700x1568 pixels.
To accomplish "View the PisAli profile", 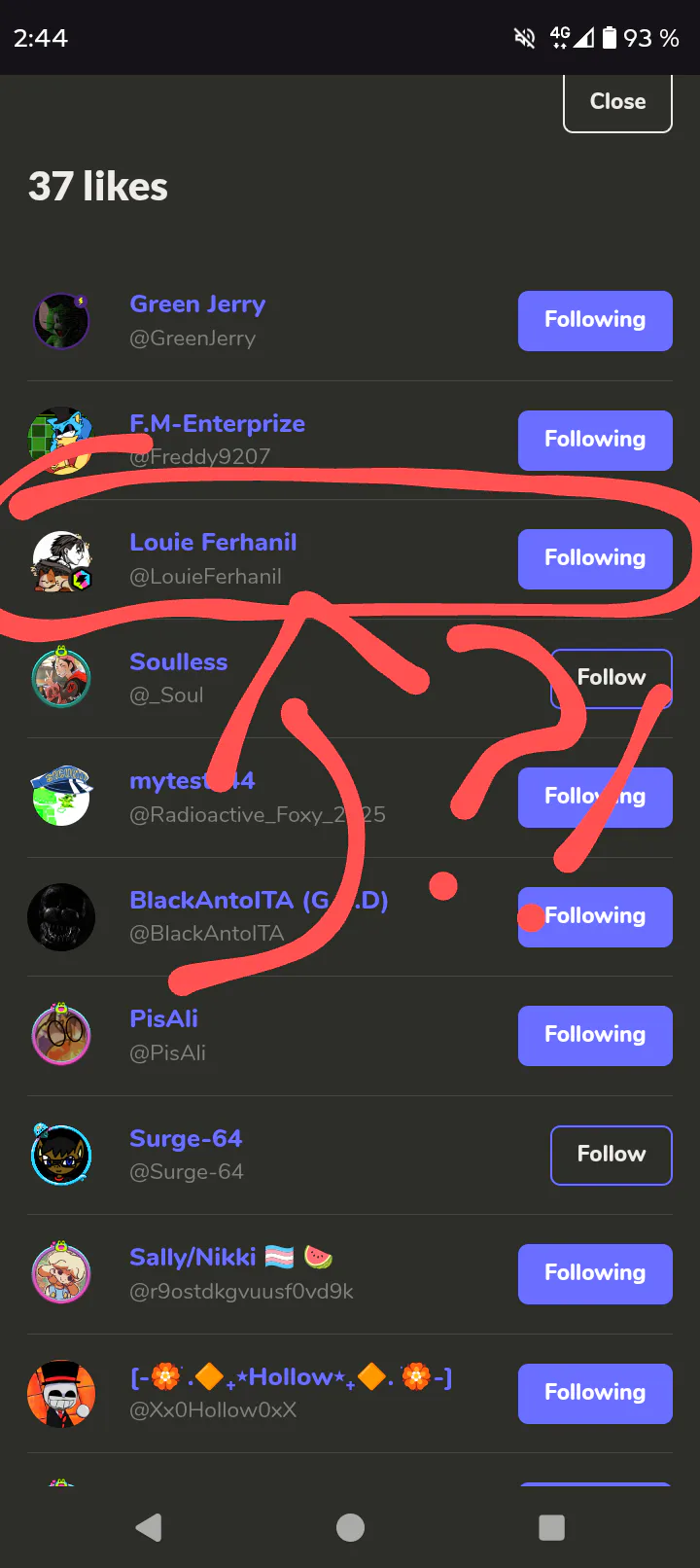I will [x=164, y=1019].
